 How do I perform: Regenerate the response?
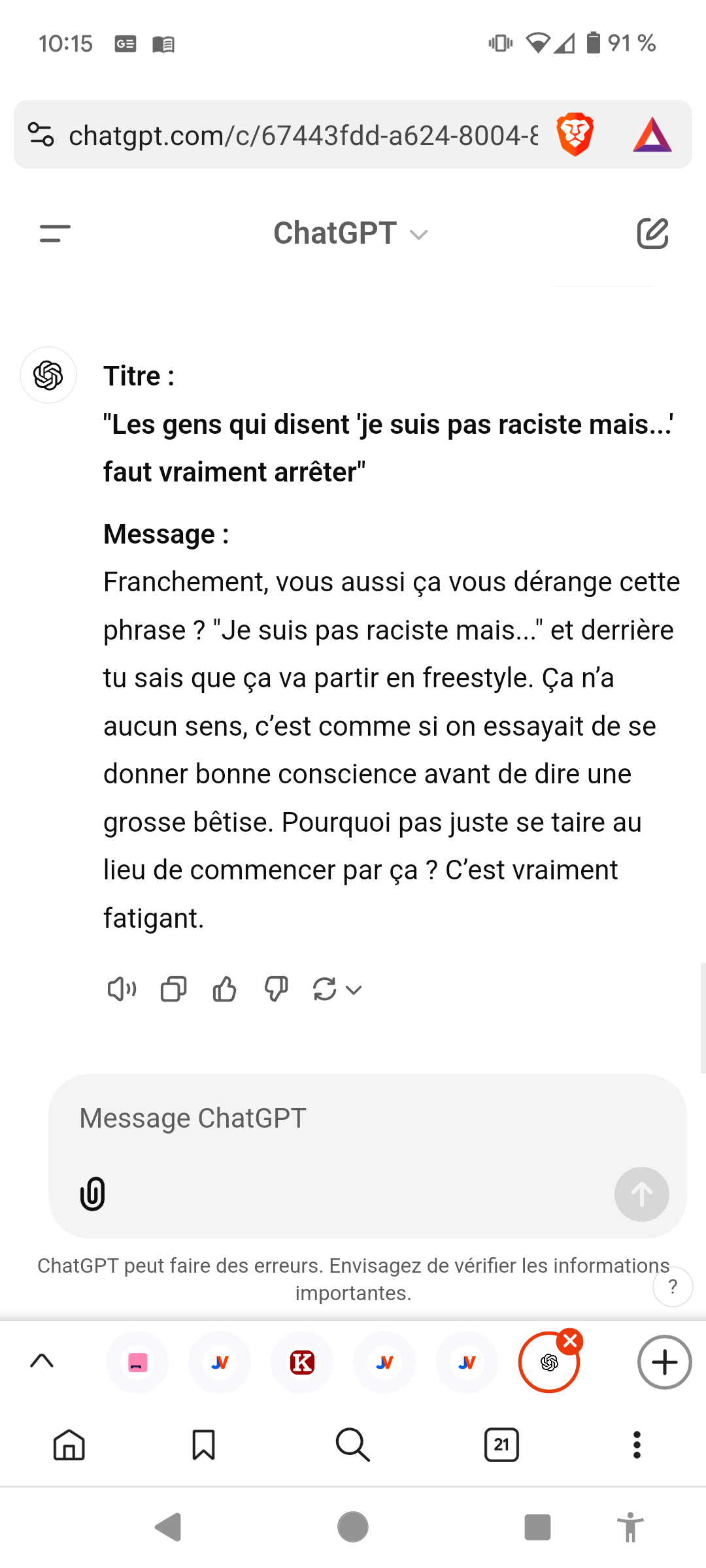pos(337,989)
